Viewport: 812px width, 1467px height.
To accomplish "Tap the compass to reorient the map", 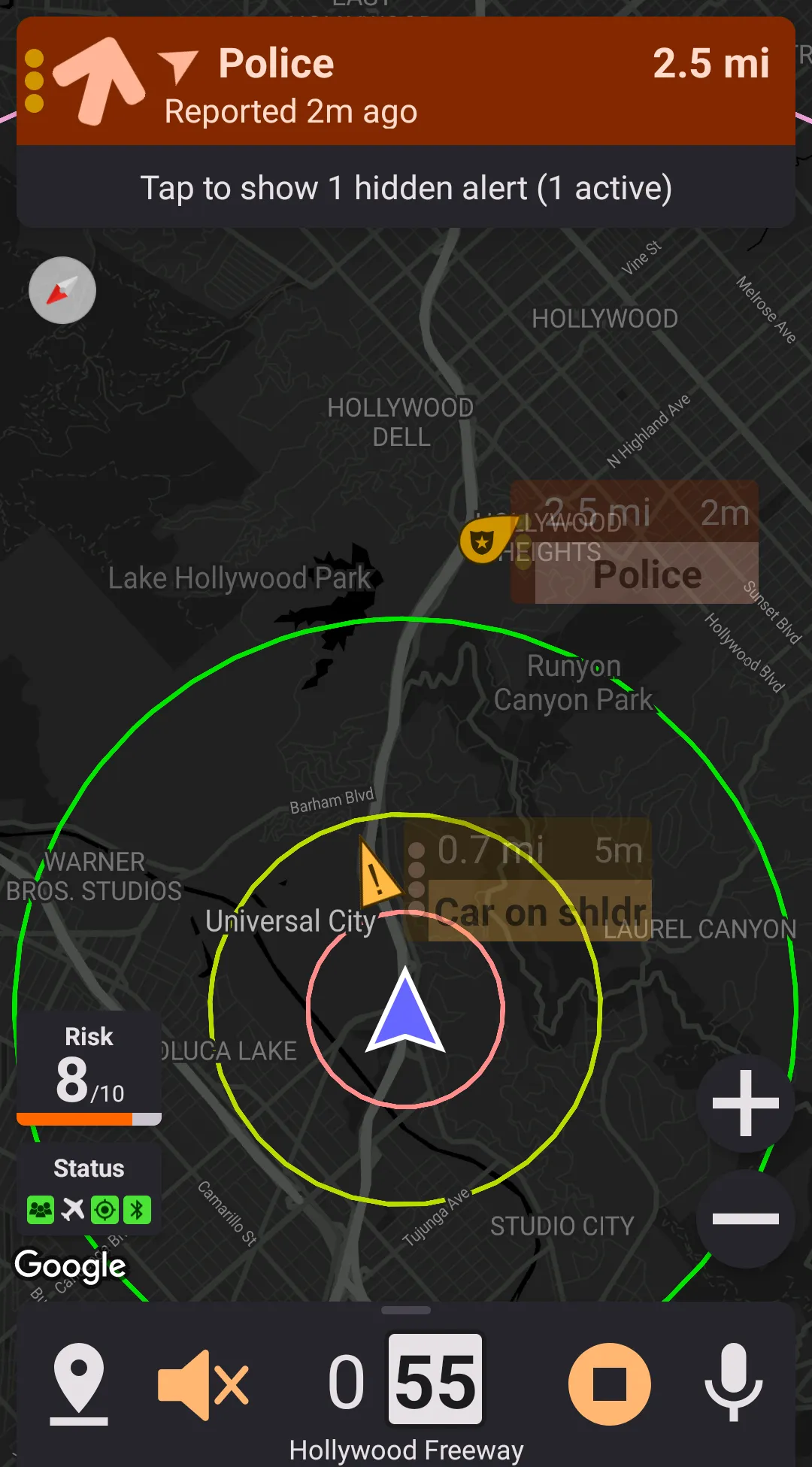I will [62, 290].
